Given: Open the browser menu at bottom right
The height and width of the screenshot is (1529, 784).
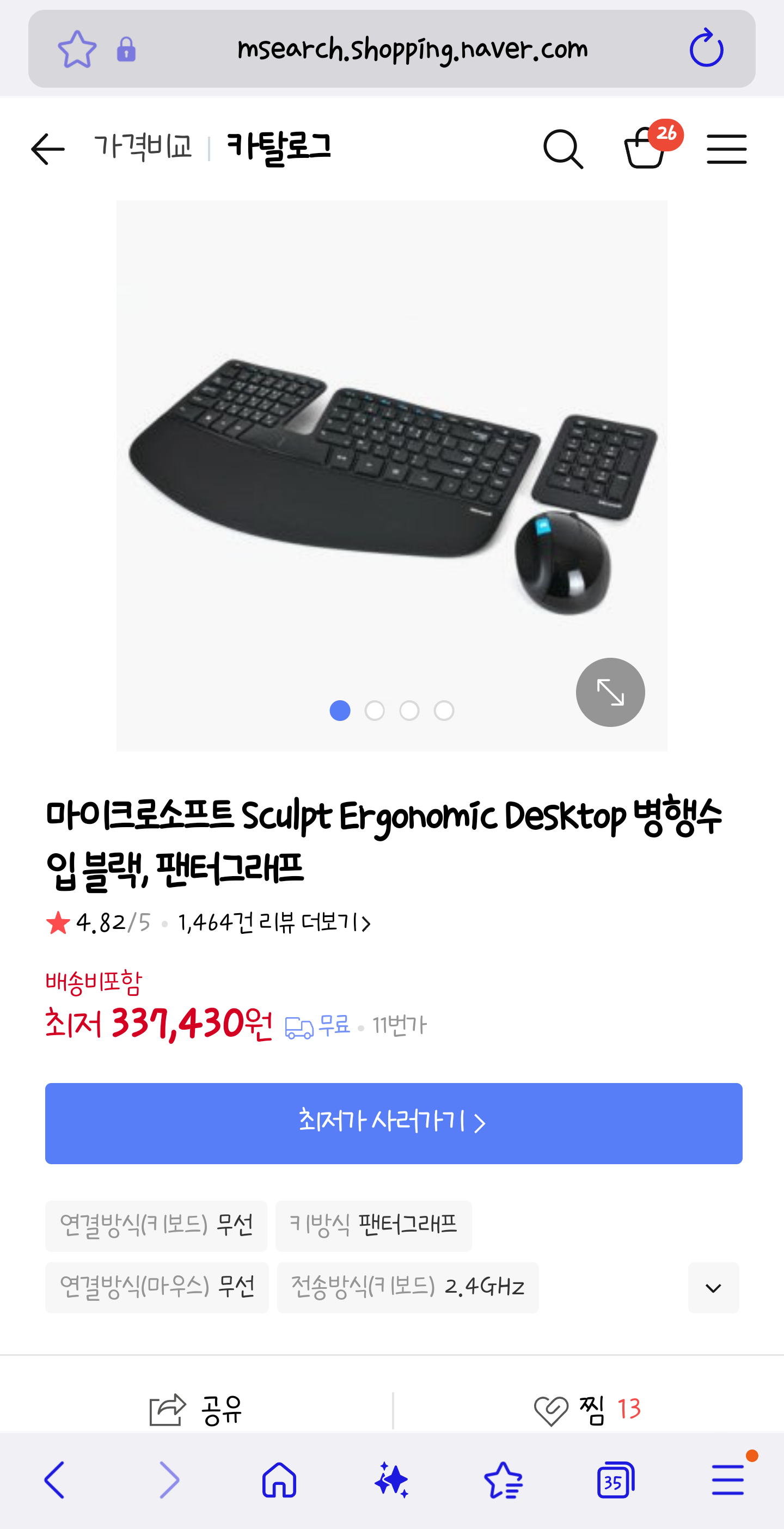Looking at the screenshot, I should (x=726, y=1479).
